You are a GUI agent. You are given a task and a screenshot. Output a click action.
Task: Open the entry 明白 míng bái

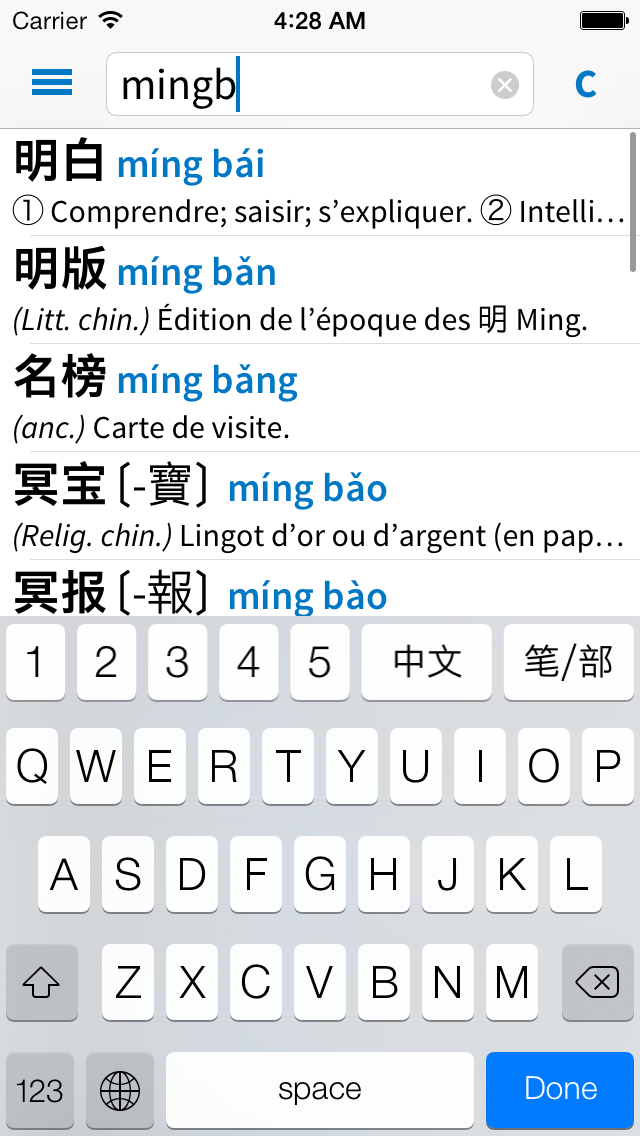[320, 183]
